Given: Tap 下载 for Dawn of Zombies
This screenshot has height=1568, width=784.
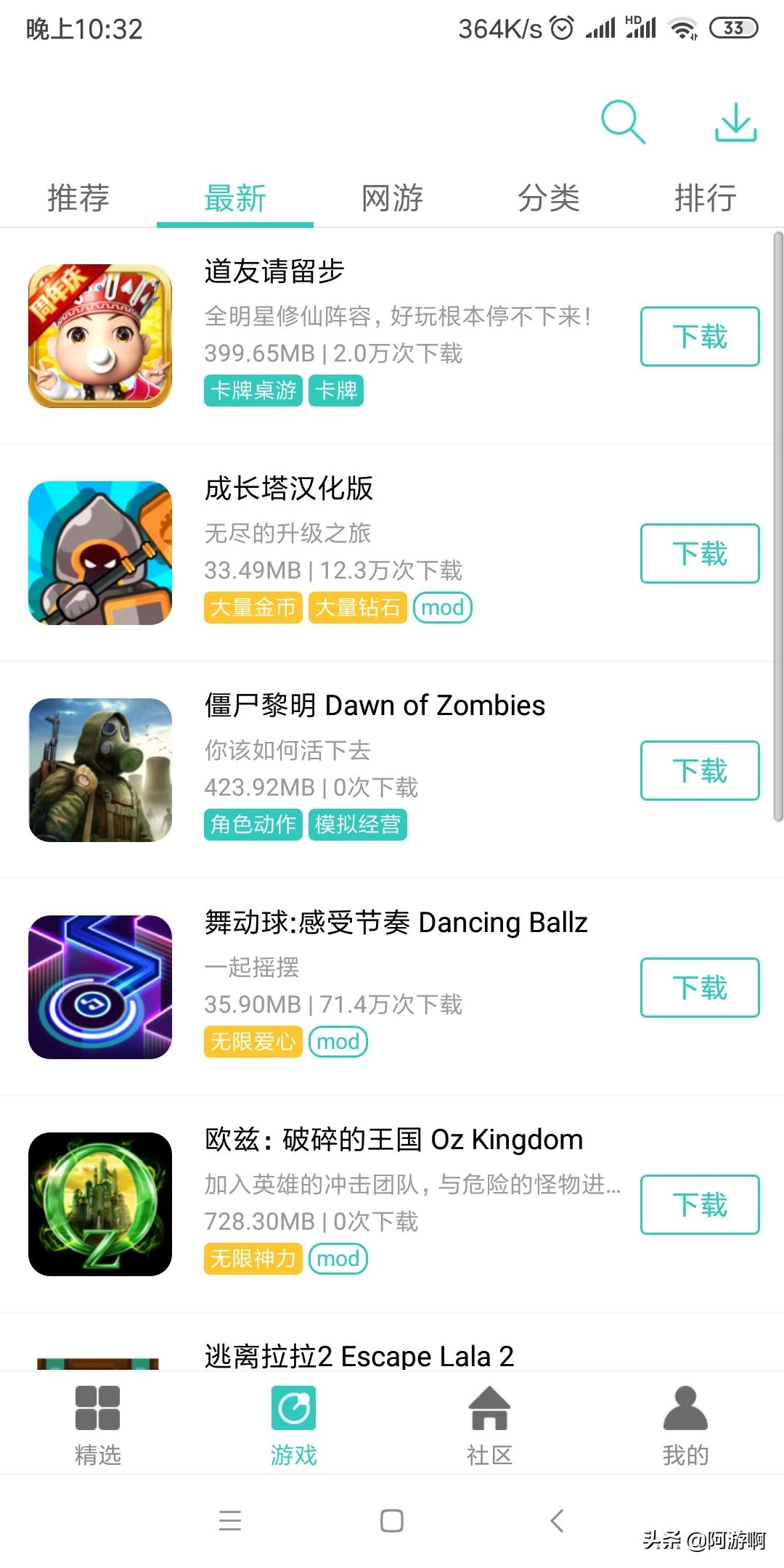Looking at the screenshot, I should click(699, 770).
